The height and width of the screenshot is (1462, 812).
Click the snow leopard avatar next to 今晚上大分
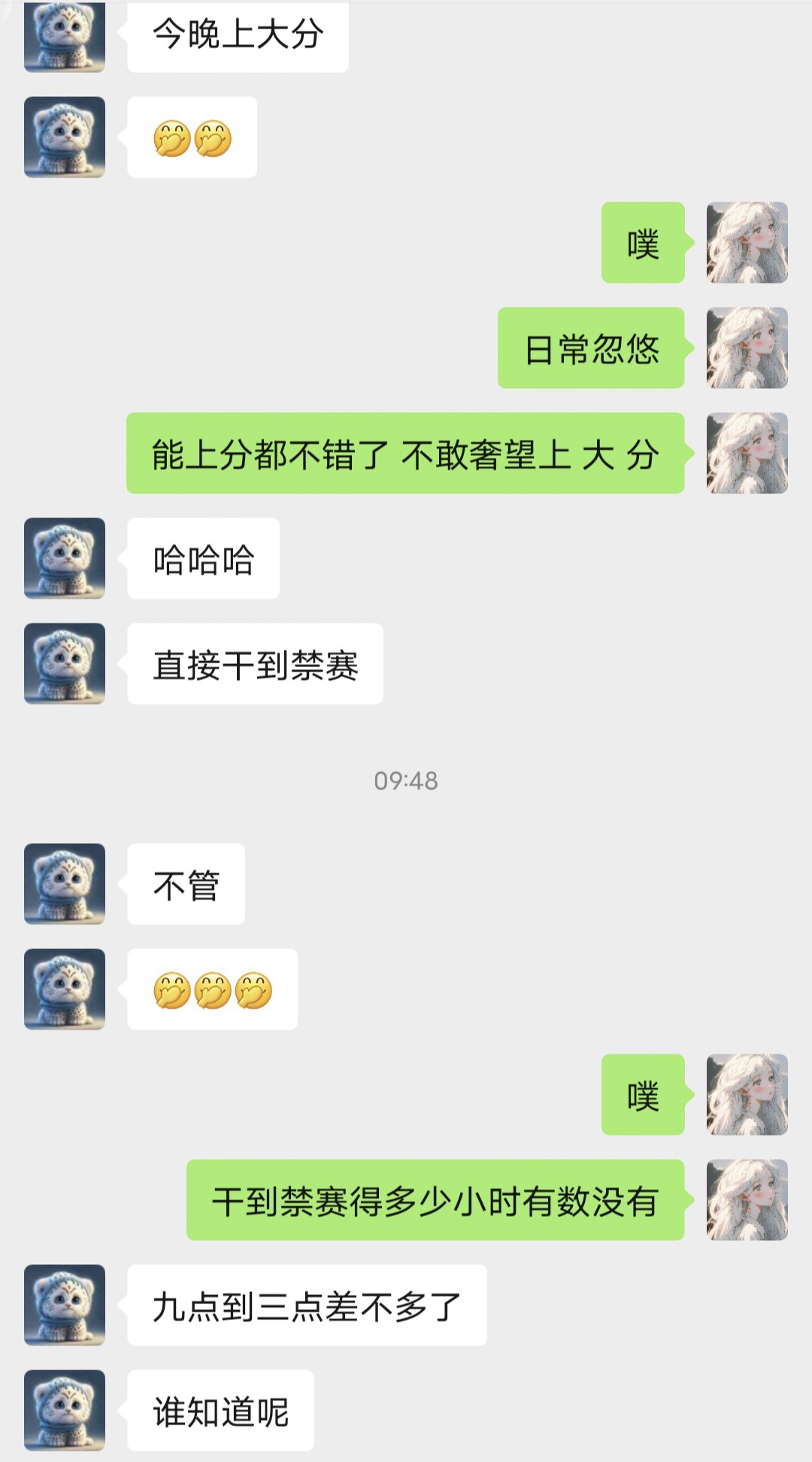(x=64, y=38)
